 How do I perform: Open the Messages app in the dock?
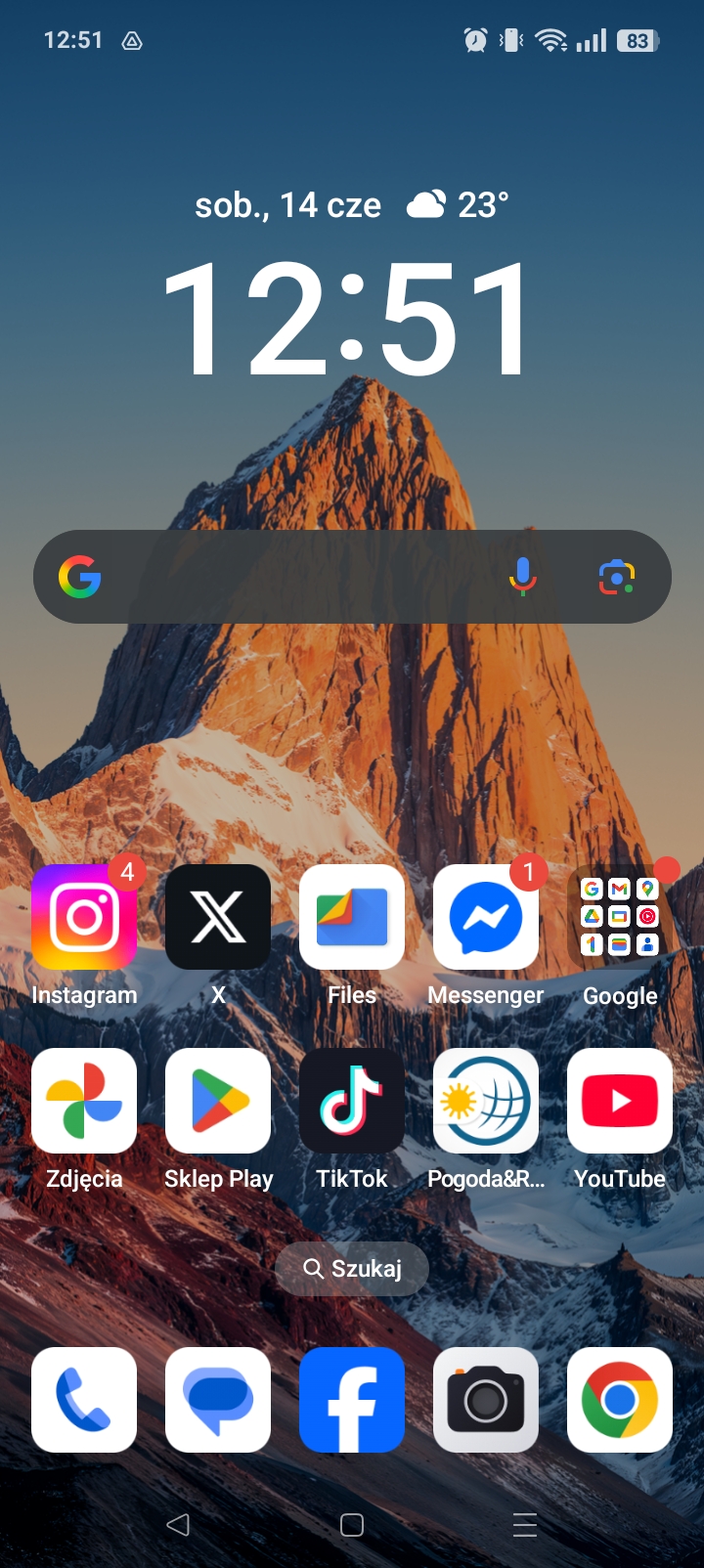click(x=218, y=1400)
